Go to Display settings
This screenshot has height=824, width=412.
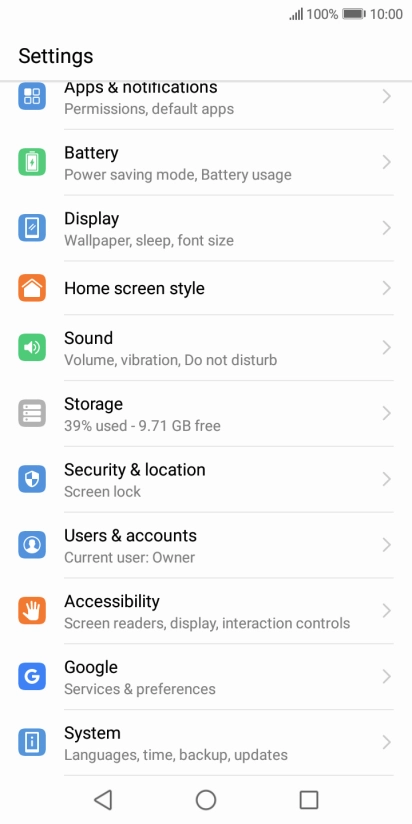click(206, 228)
